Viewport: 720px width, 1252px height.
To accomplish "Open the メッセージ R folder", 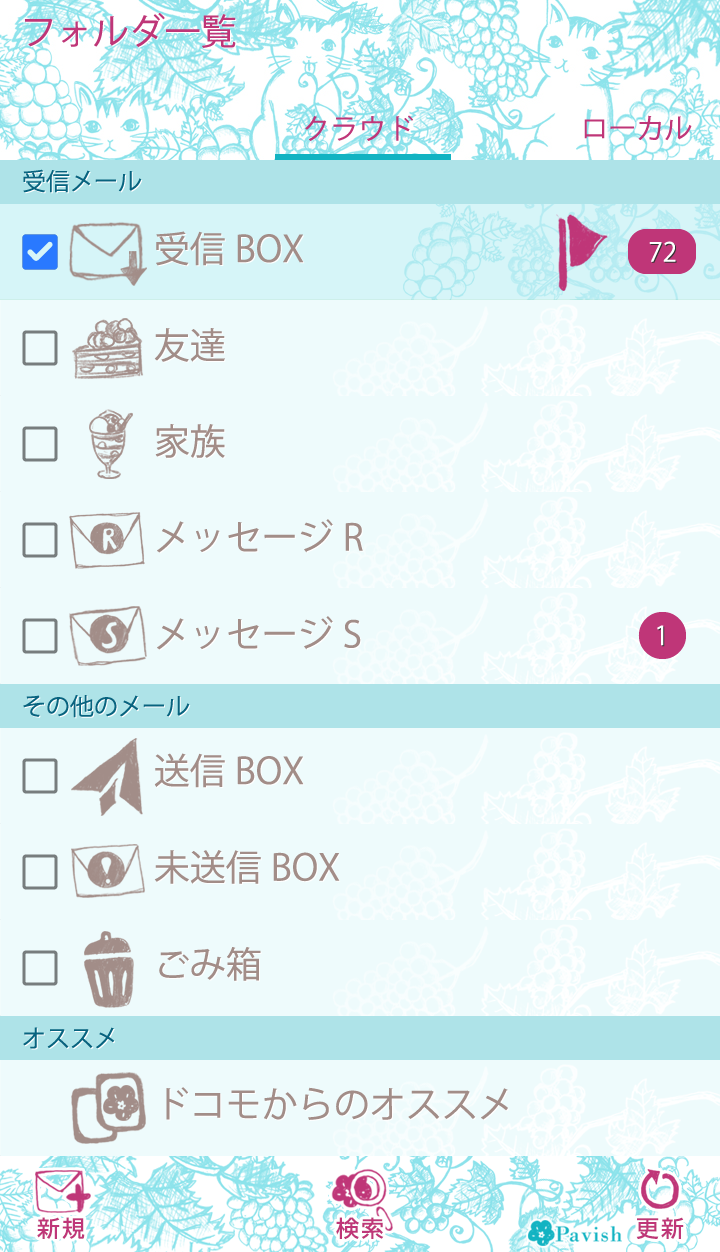I will pos(259,539).
